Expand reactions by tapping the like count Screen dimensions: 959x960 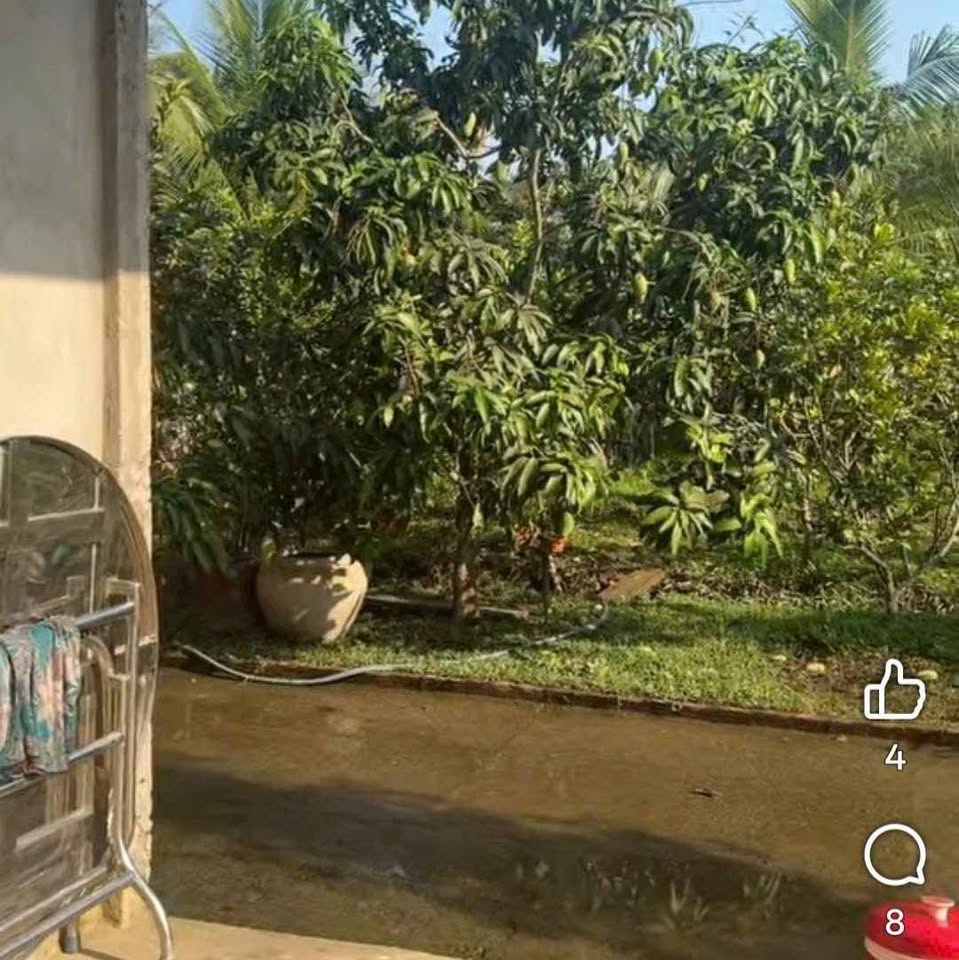point(895,757)
